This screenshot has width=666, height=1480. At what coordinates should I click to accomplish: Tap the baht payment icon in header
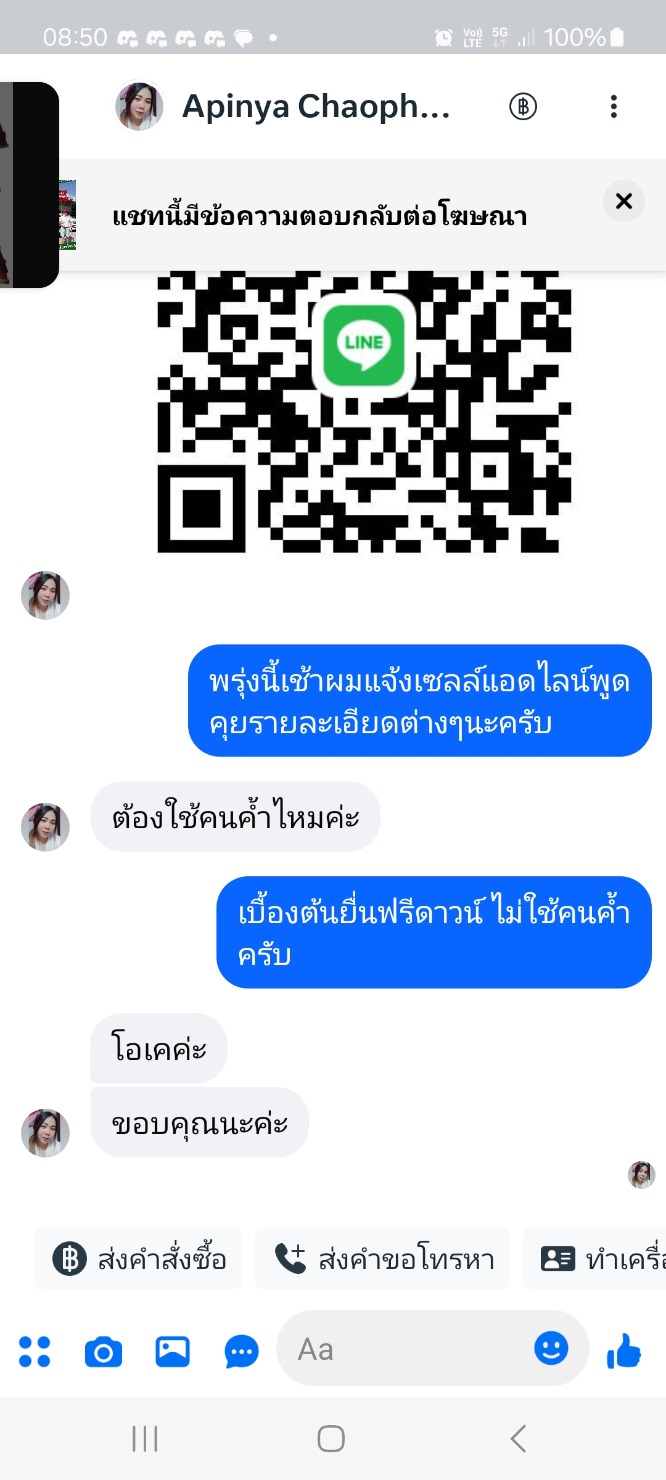pos(523,106)
